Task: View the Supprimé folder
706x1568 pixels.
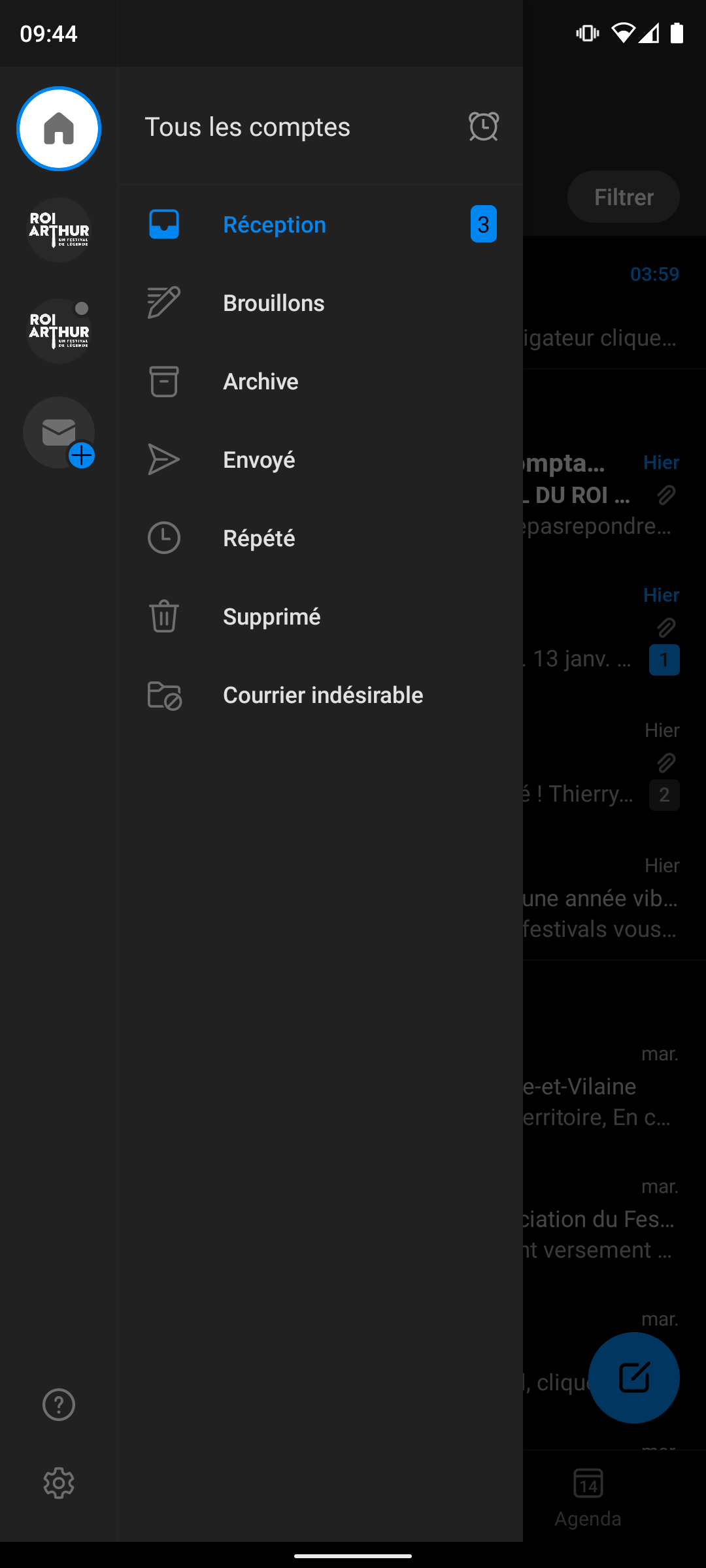Action: point(271,617)
